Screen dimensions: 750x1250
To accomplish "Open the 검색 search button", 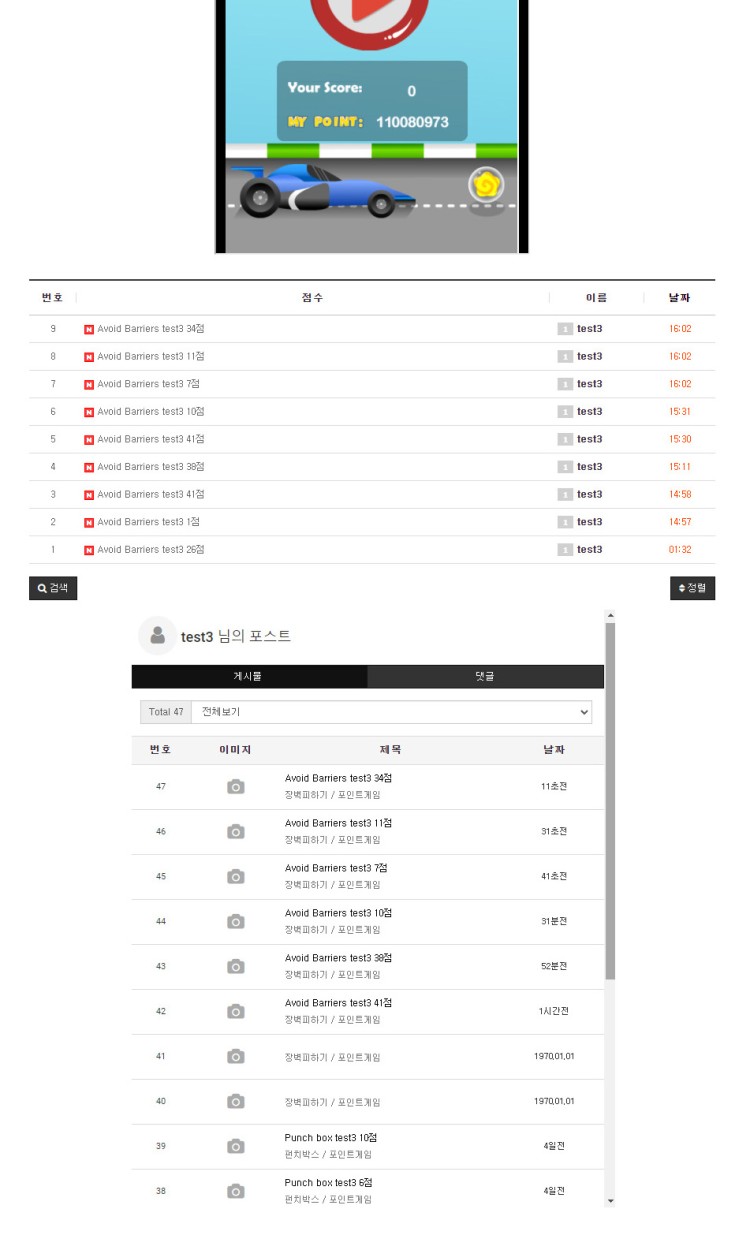I will [x=53, y=588].
